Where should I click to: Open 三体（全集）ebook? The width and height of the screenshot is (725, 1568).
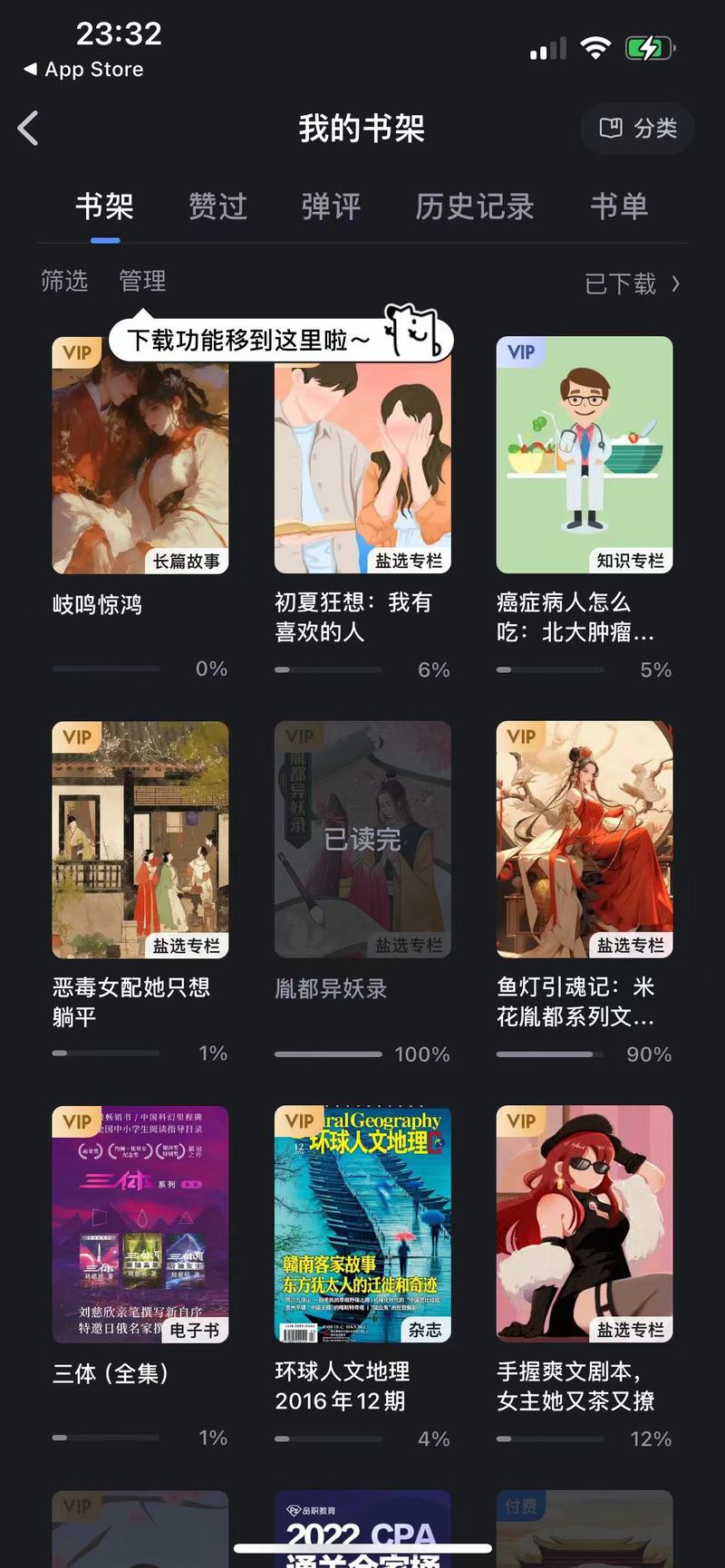[140, 1224]
